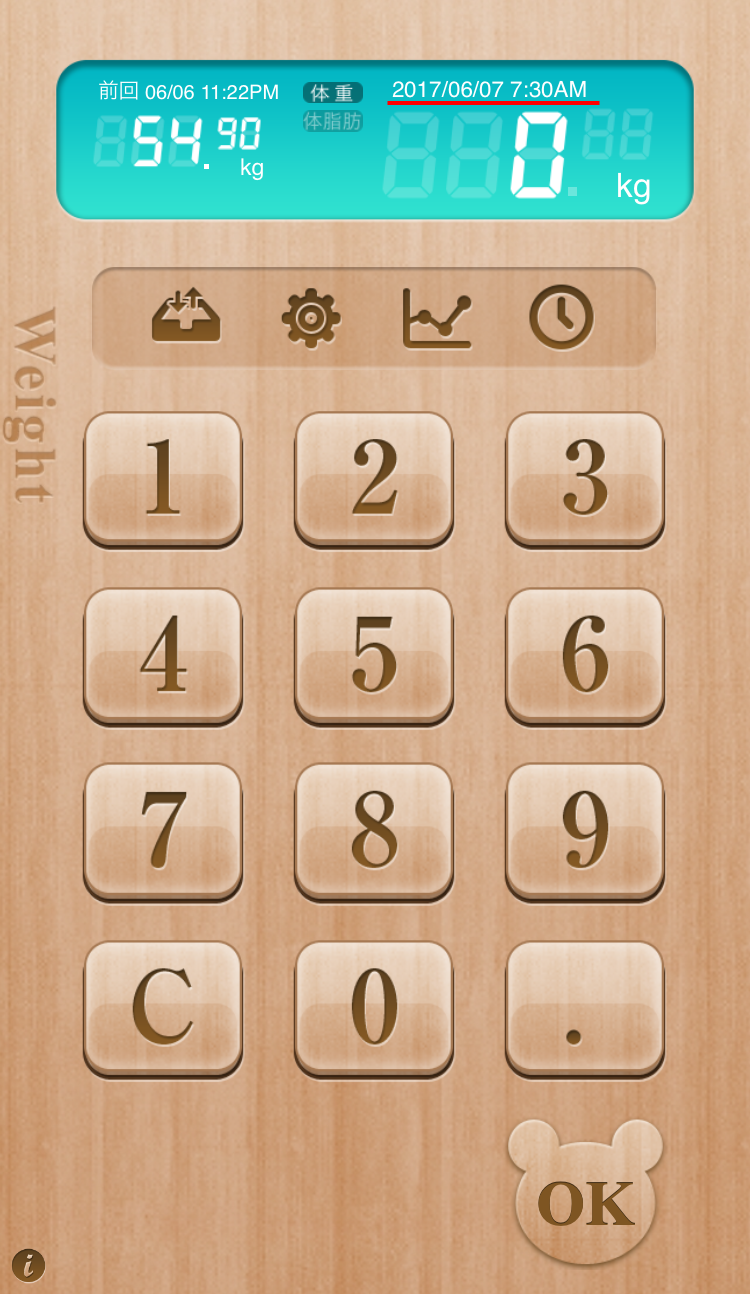
Task: Enter digit 8 on the keypad
Action: pos(374,830)
